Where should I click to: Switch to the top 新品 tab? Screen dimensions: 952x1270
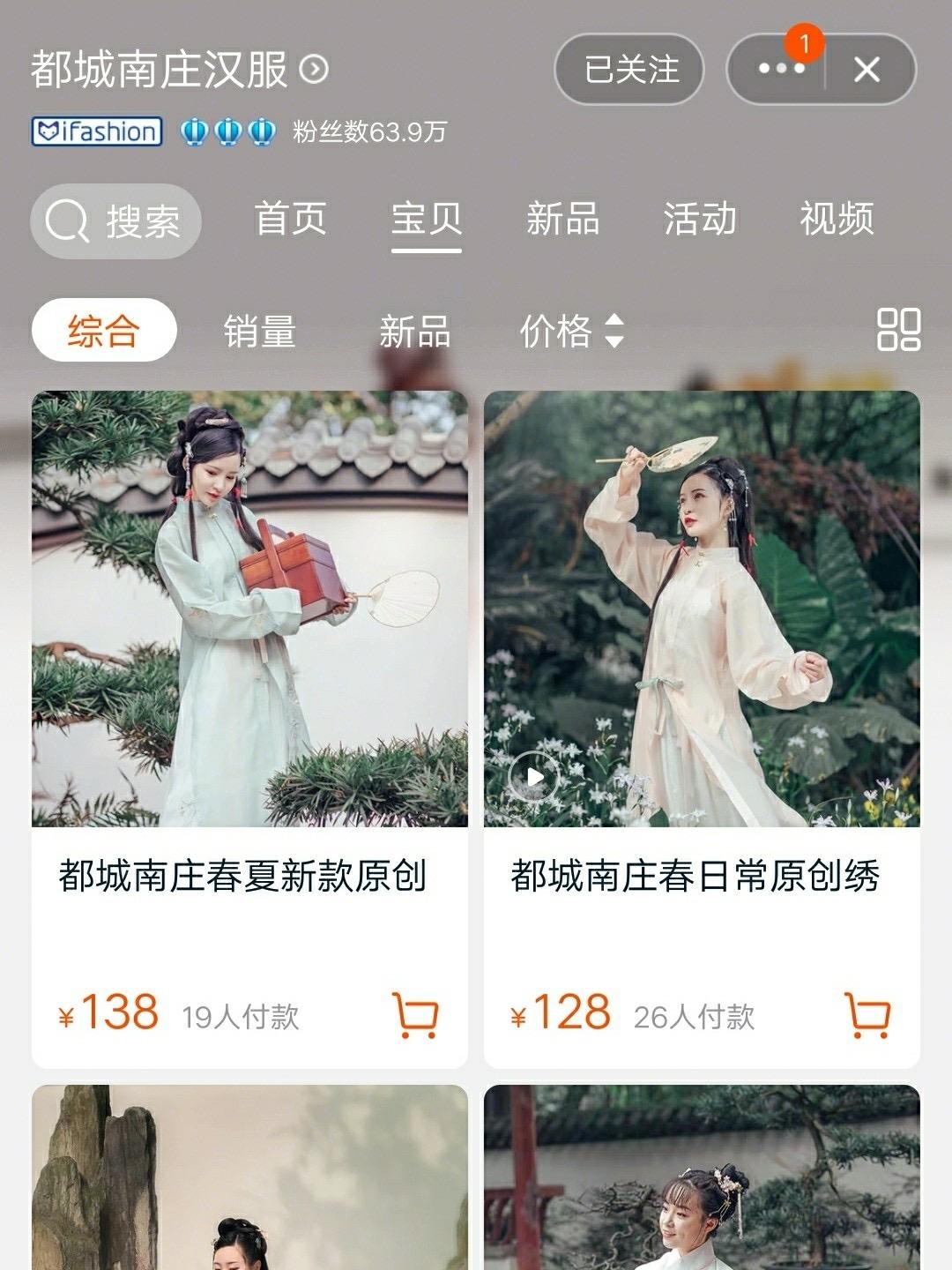(562, 219)
